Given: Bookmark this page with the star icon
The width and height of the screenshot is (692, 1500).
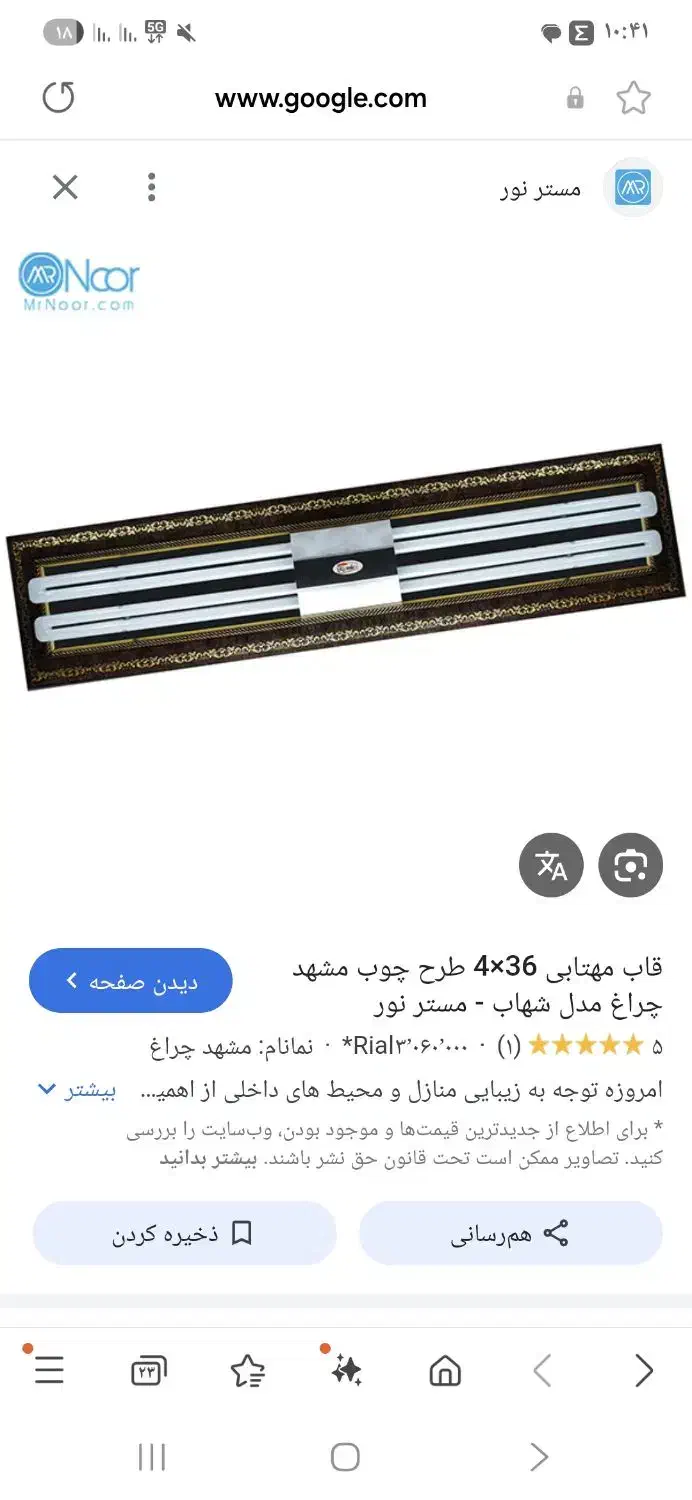Looking at the screenshot, I should 633,98.
